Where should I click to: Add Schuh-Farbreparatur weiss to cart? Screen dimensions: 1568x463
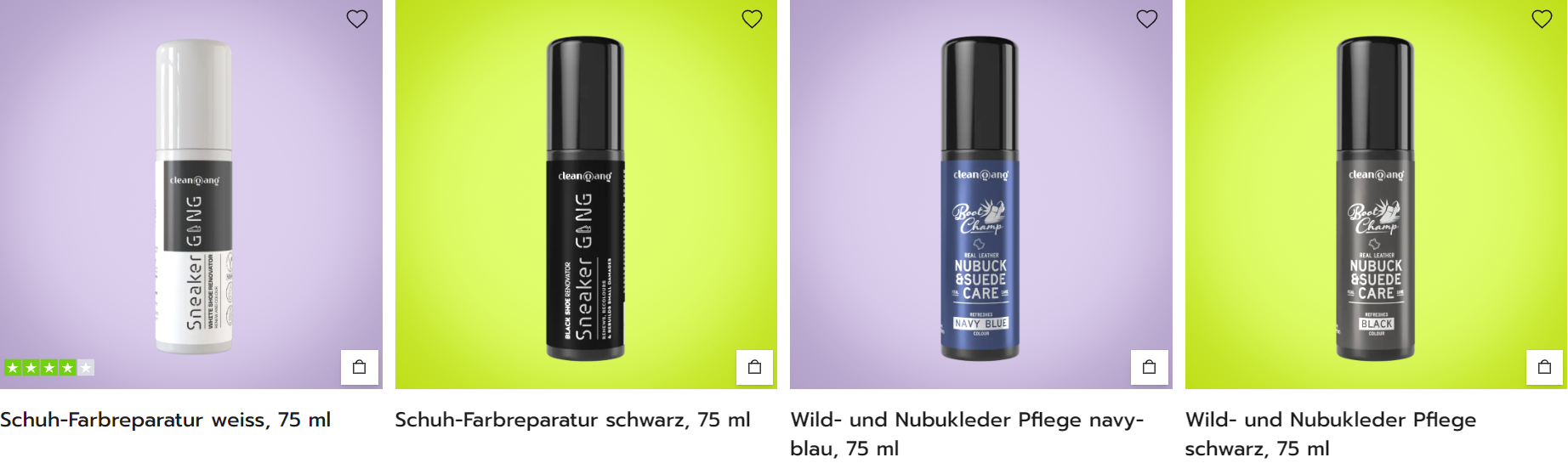tap(360, 367)
